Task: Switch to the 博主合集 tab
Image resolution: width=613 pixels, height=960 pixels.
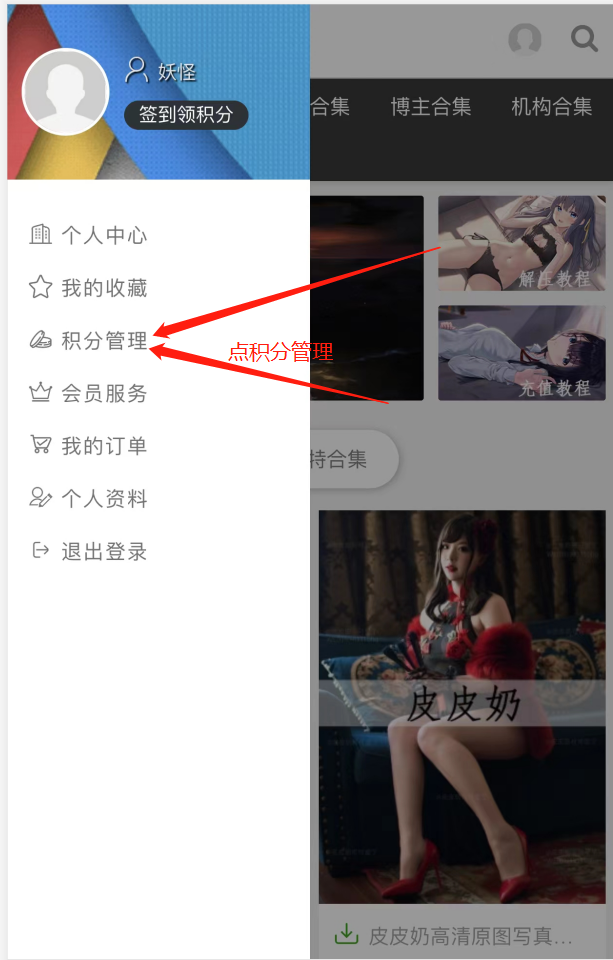Action: tap(431, 106)
